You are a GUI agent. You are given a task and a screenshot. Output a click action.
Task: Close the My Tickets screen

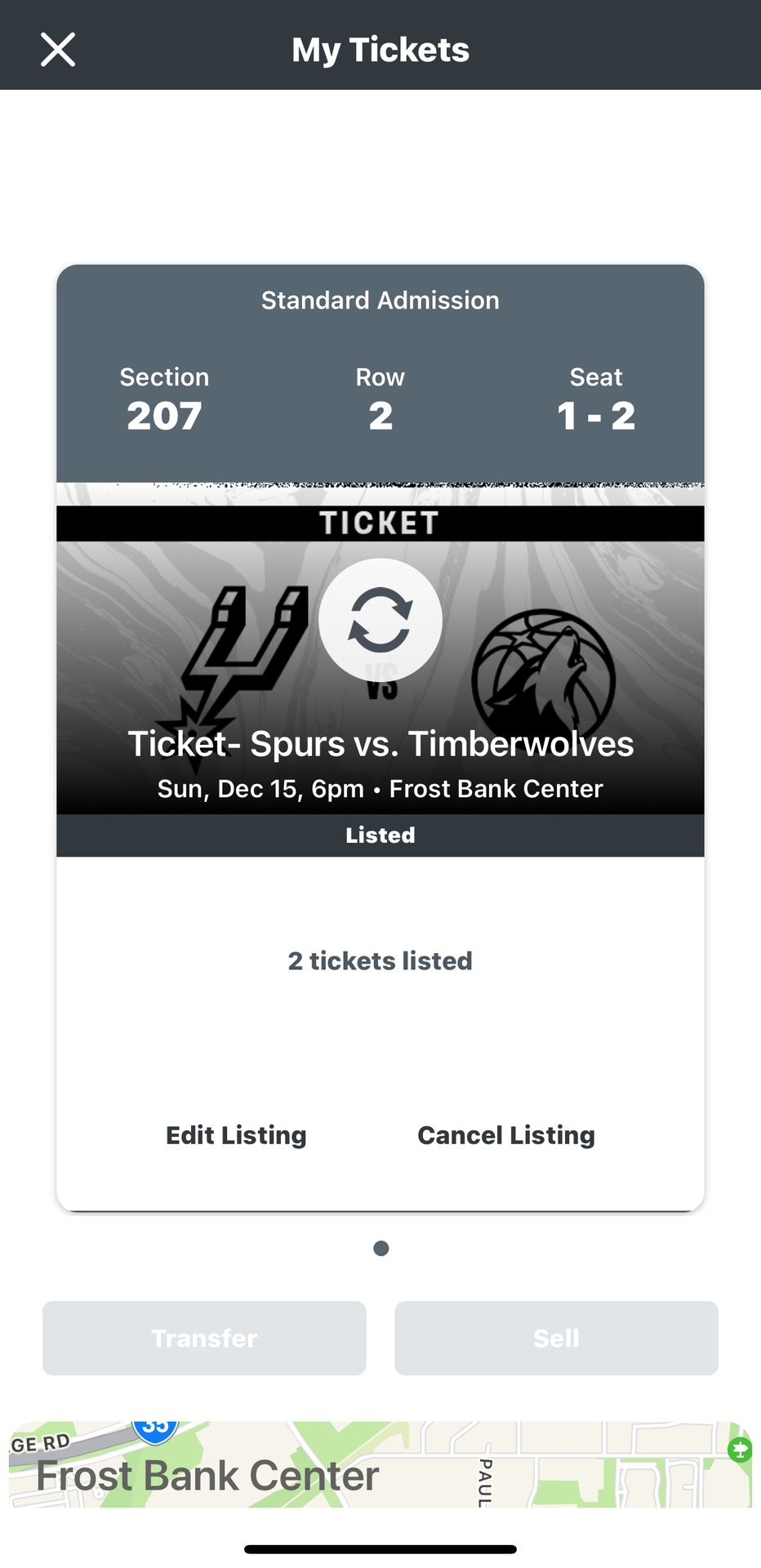(x=58, y=50)
